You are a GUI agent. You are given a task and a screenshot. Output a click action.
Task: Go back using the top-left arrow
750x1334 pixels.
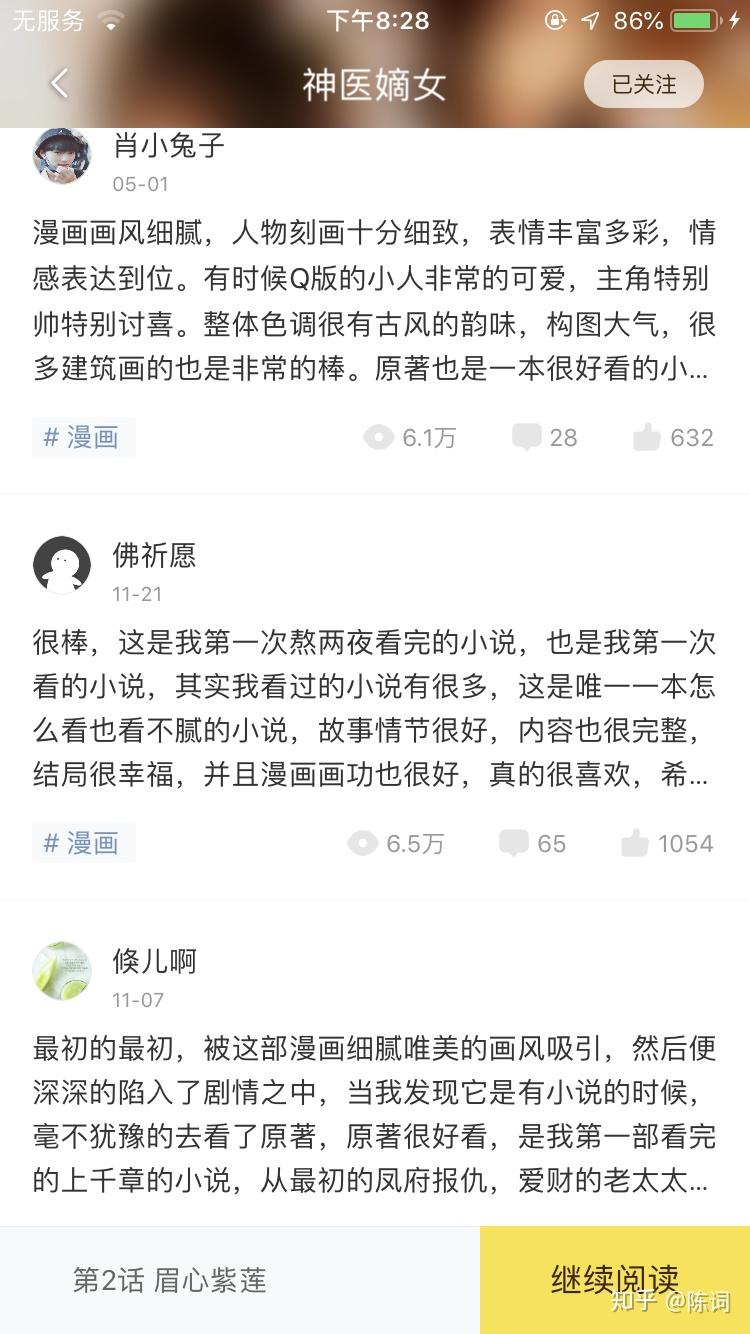pyautogui.click(x=60, y=84)
